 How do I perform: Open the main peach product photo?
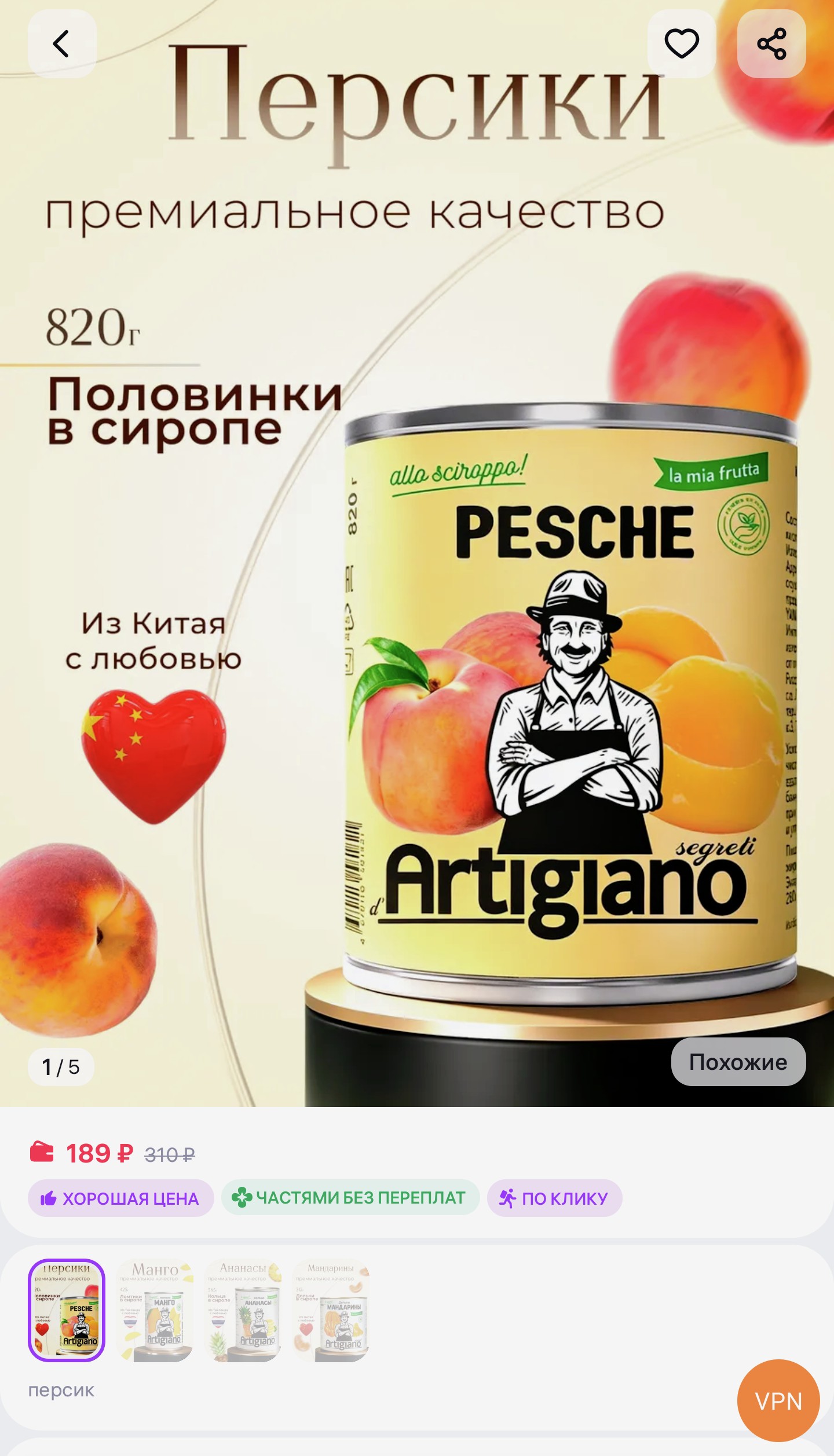click(417, 579)
